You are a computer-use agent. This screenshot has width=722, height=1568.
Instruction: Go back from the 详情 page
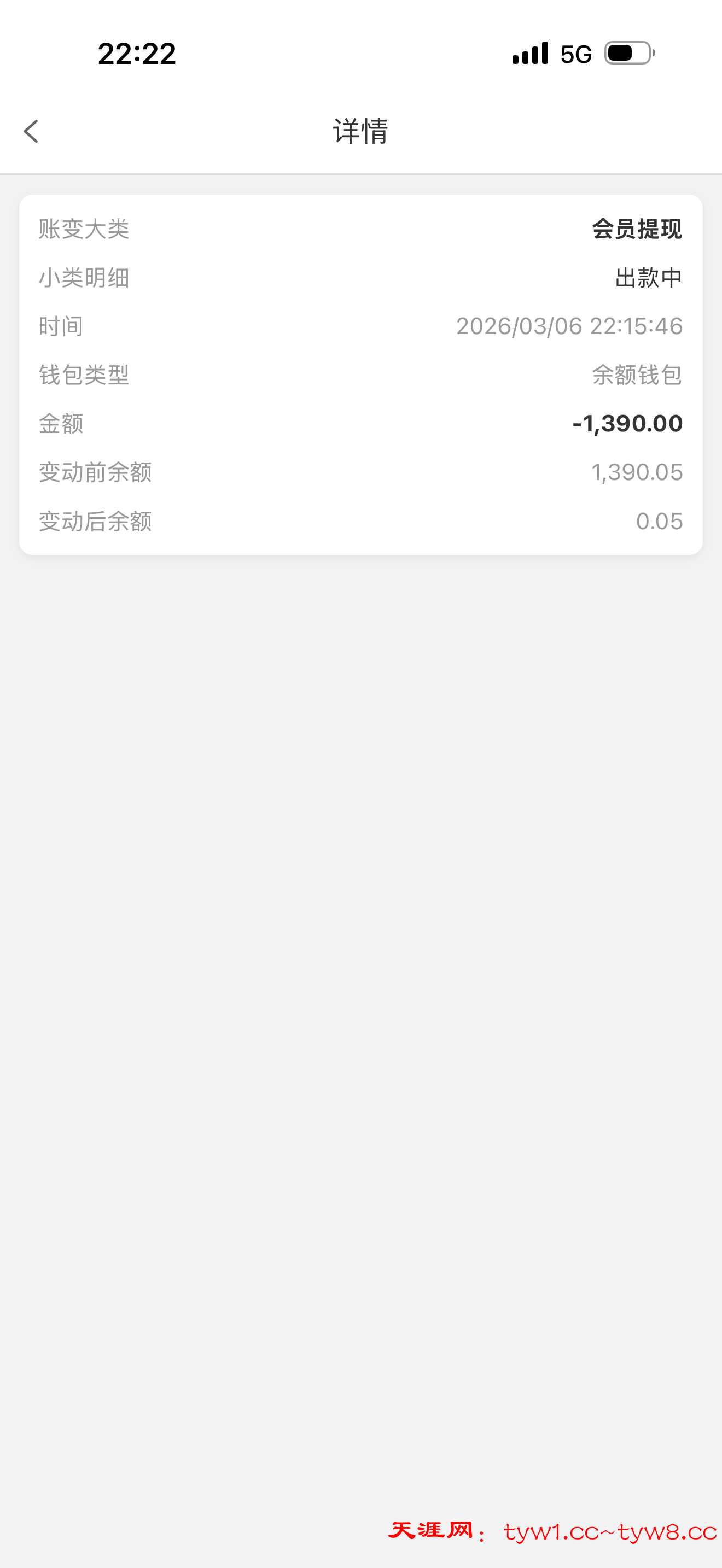31,131
